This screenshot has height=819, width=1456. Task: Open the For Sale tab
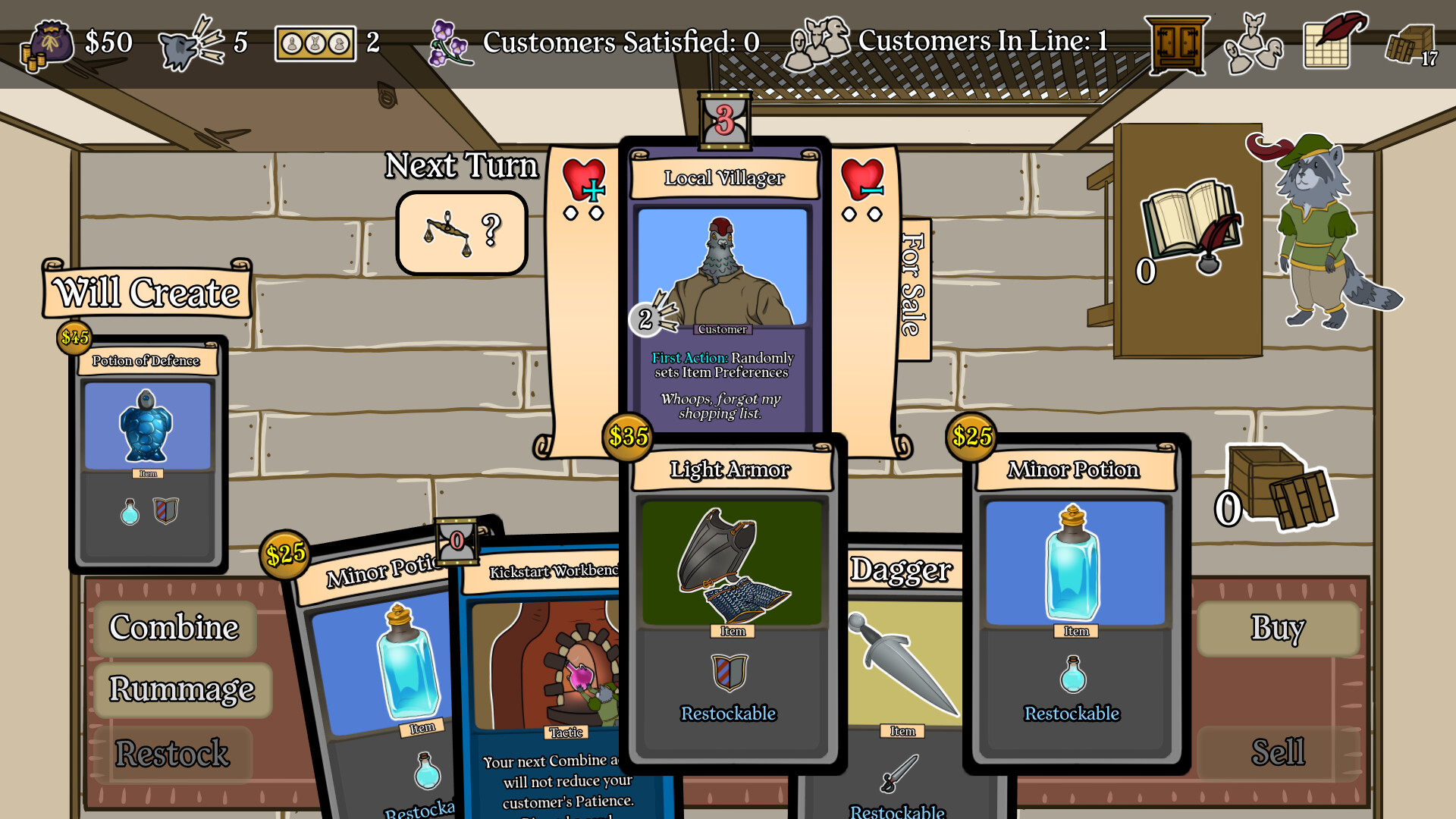point(914,287)
